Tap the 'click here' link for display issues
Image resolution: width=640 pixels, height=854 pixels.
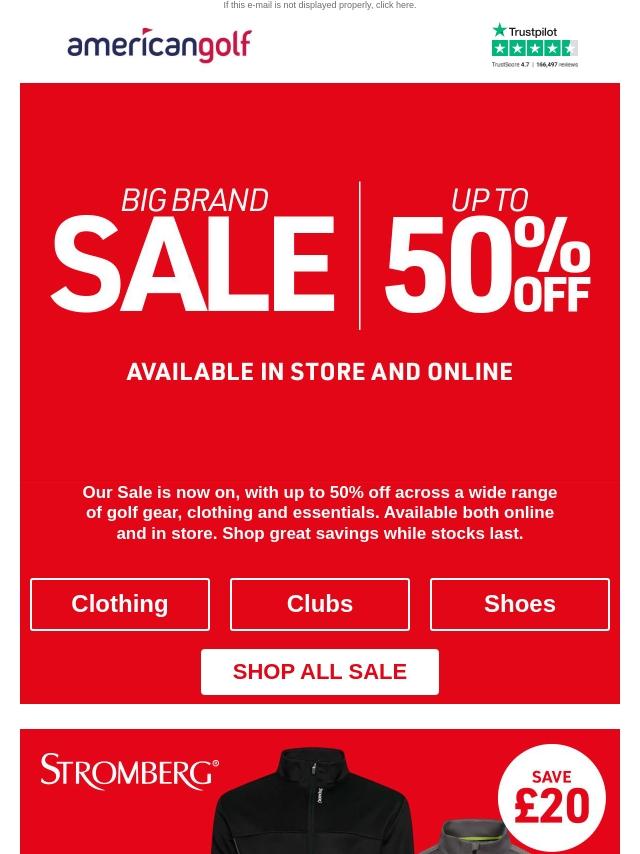[x=395, y=6]
